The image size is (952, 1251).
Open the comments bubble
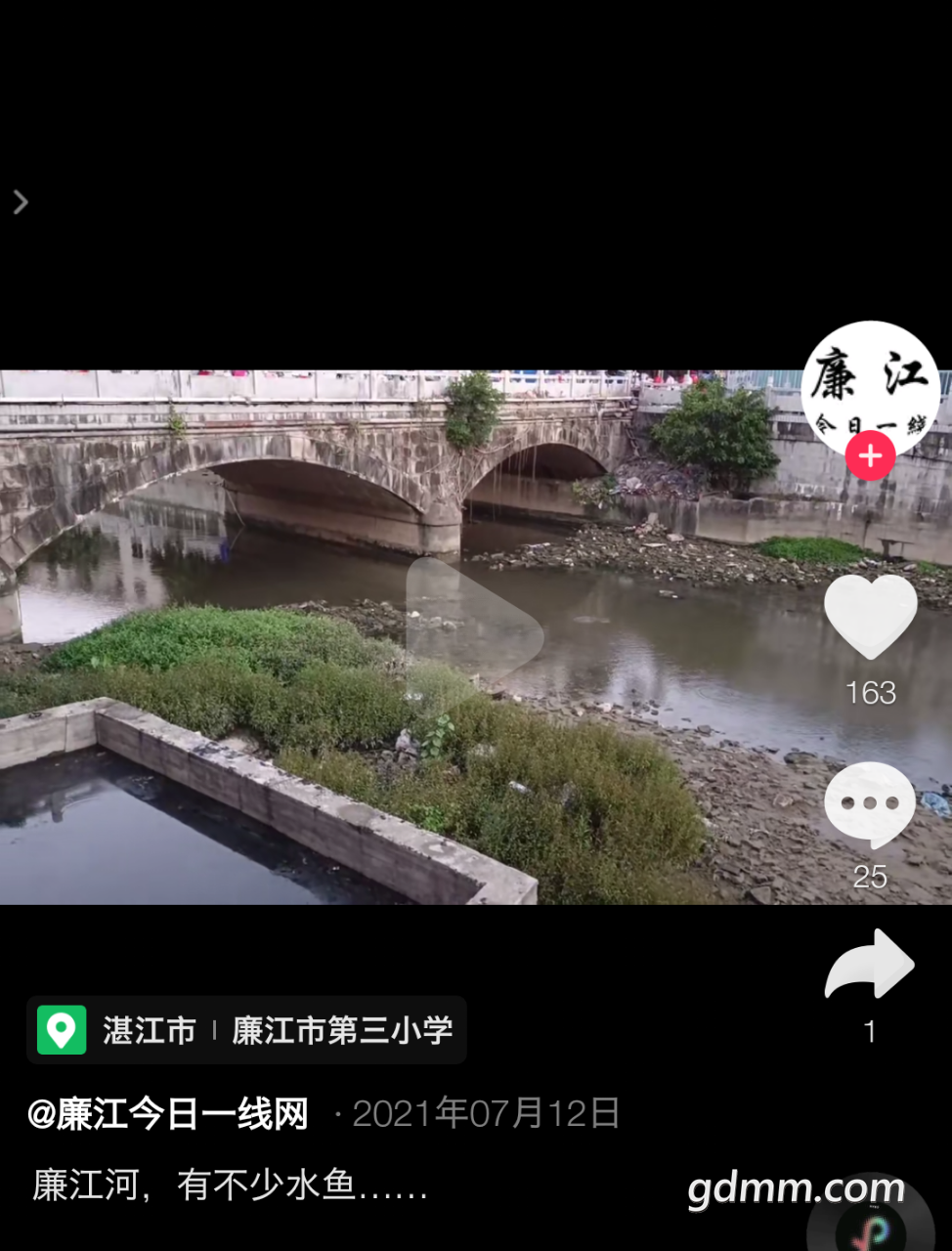pyautogui.click(x=870, y=803)
